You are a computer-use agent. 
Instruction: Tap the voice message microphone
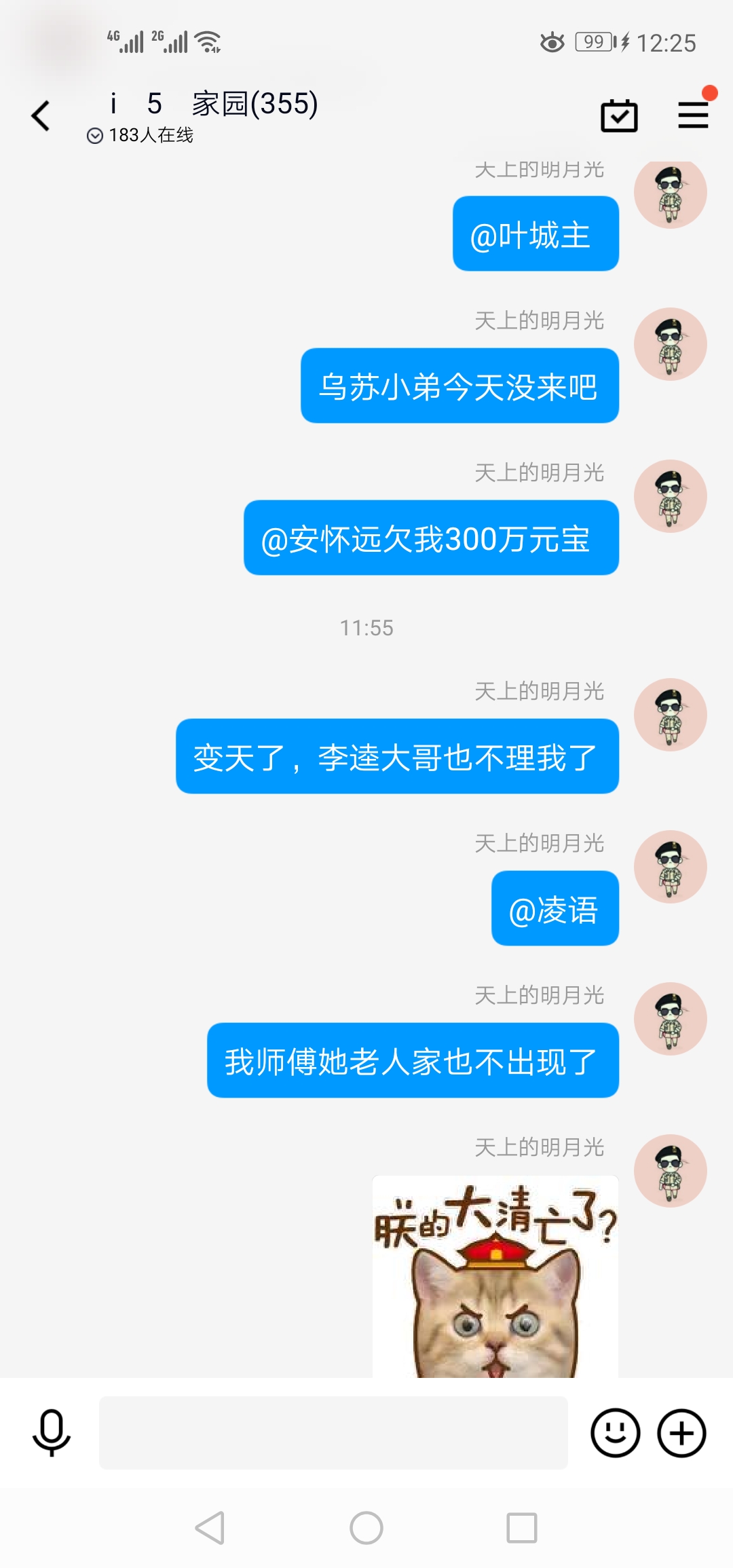pyautogui.click(x=52, y=1432)
